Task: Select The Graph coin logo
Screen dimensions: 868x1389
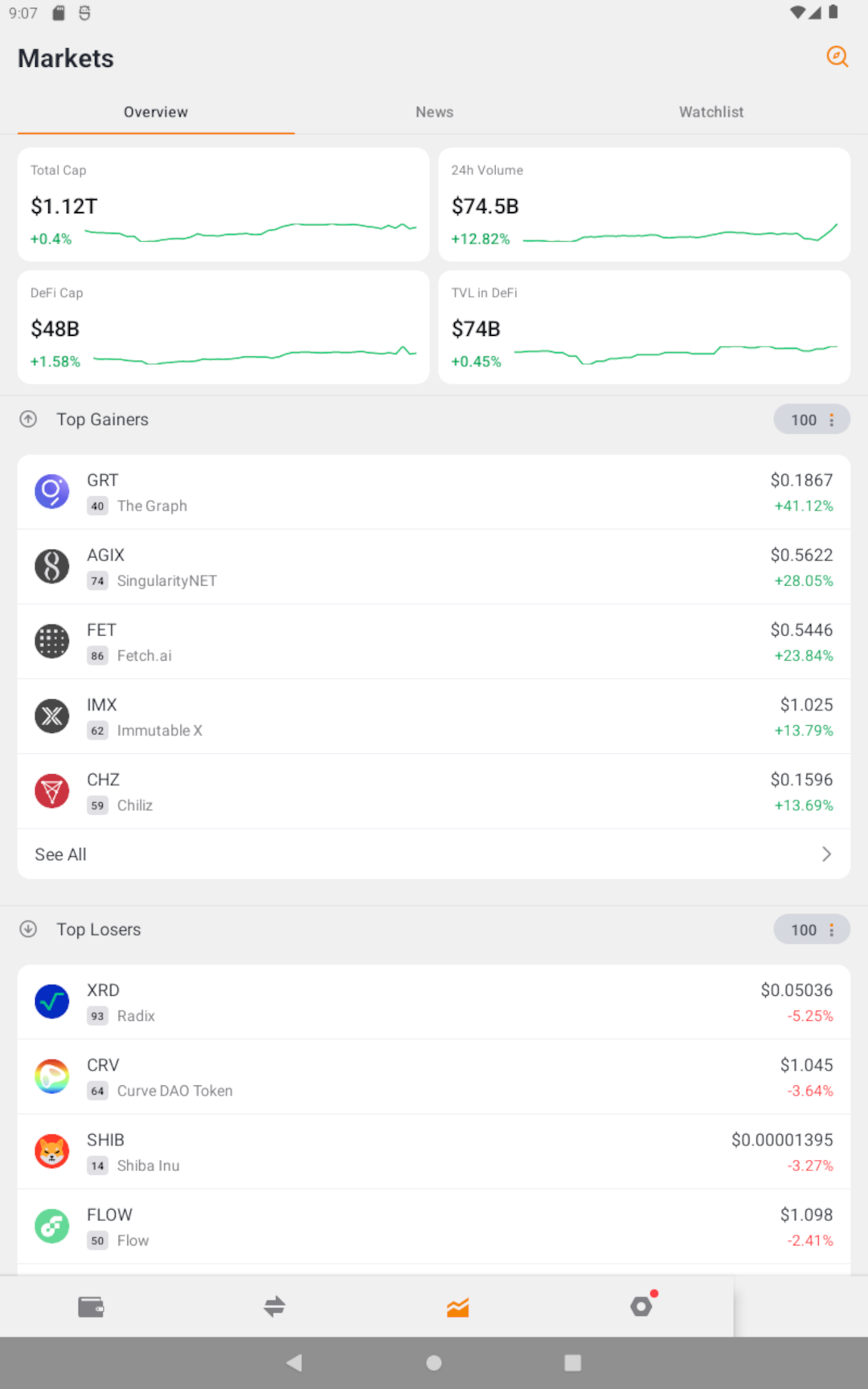Action: (x=51, y=491)
